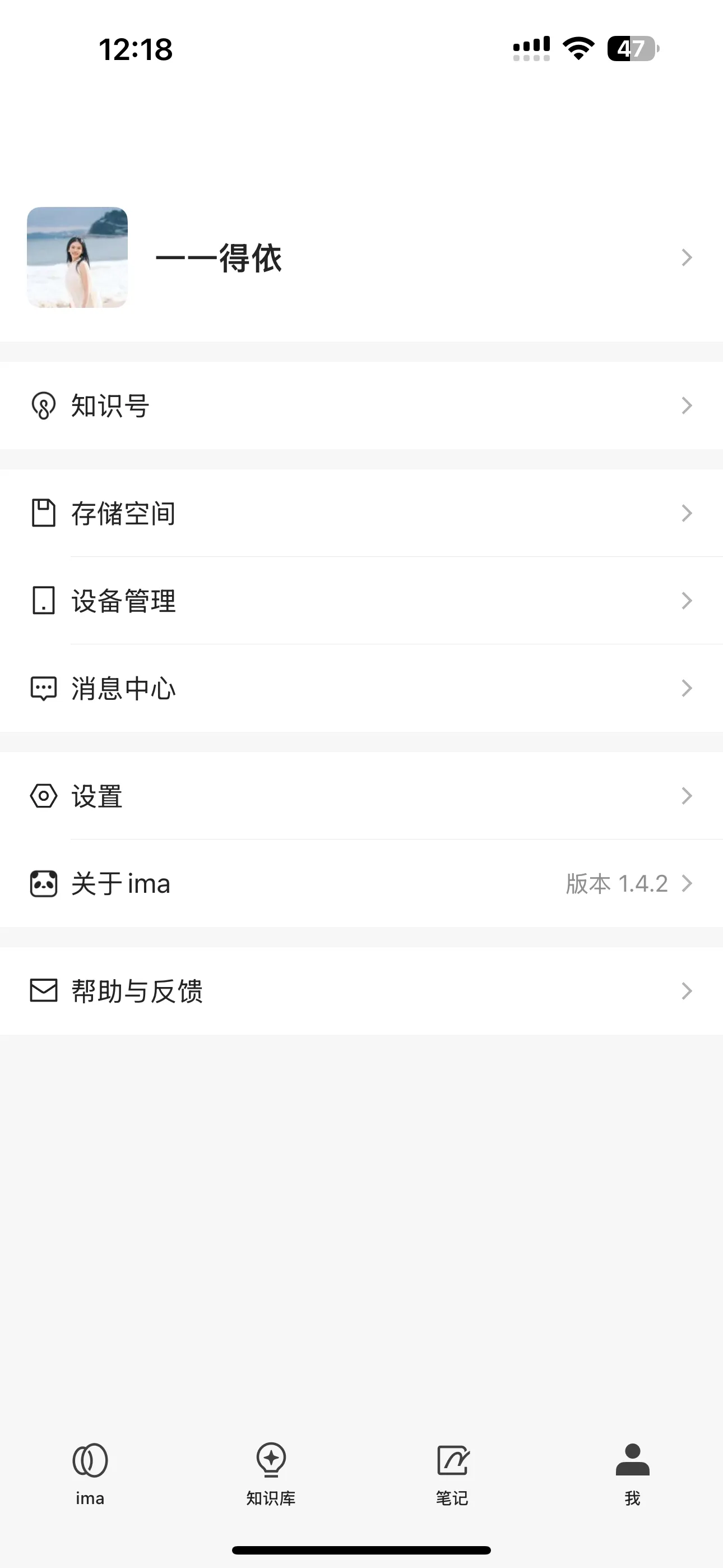
Task: Switch to the ima tab
Action: click(90, 1473)
